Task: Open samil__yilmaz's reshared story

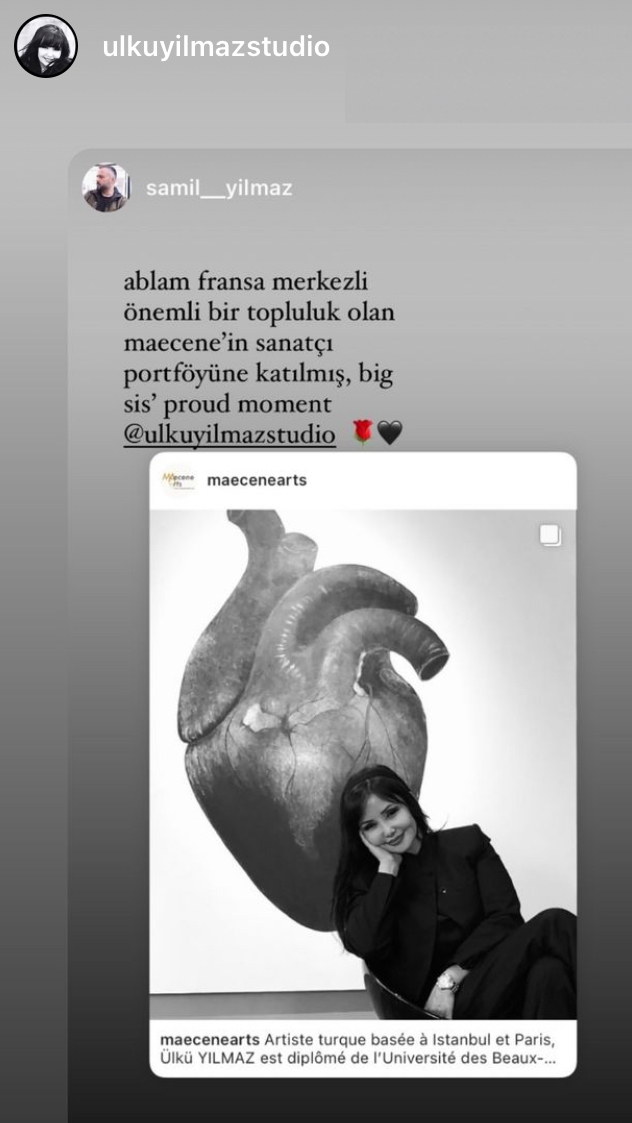Action: click(219, 188)
